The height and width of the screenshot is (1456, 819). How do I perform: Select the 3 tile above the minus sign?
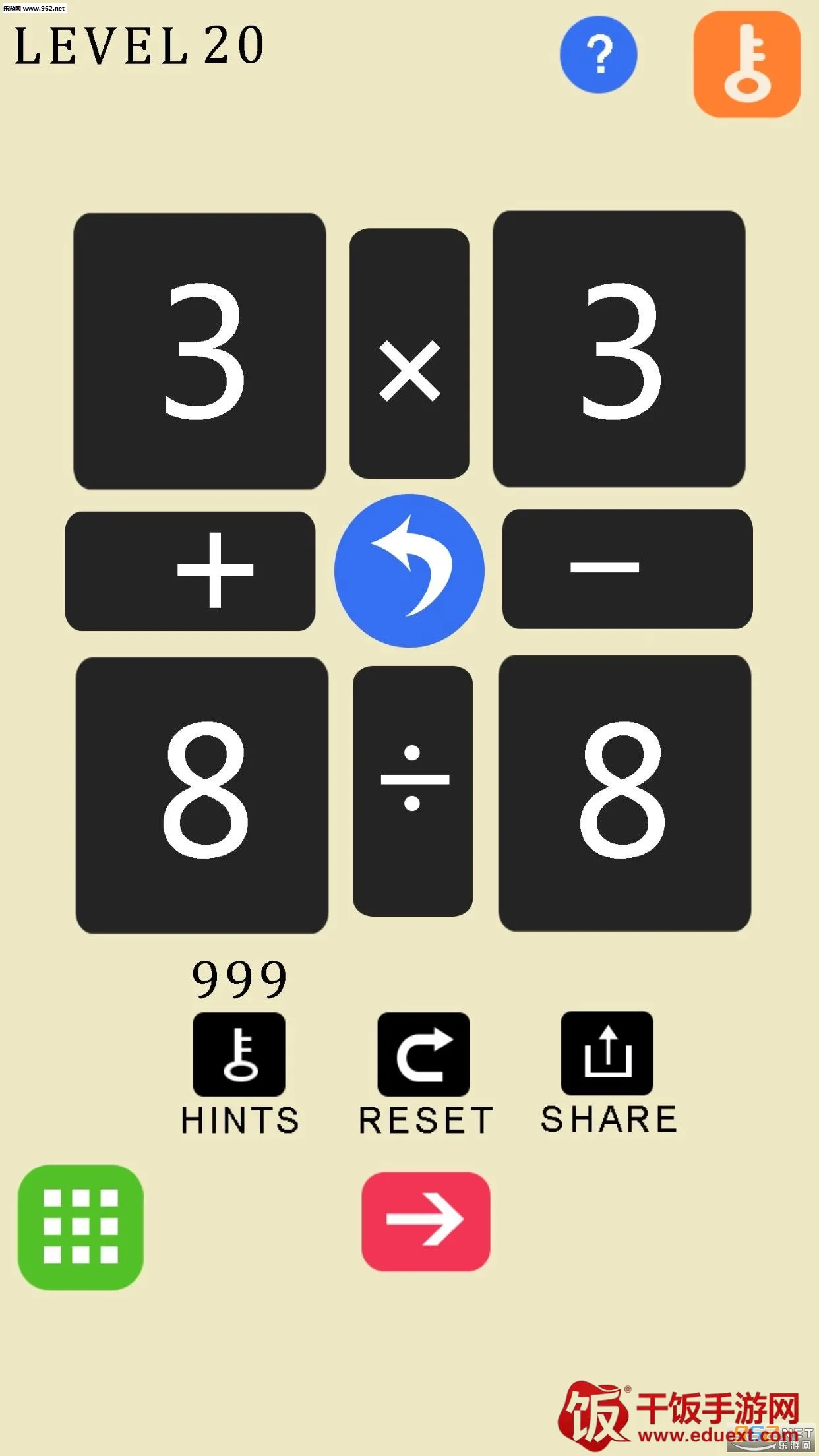pyautogui.click(x=619, y=349)
